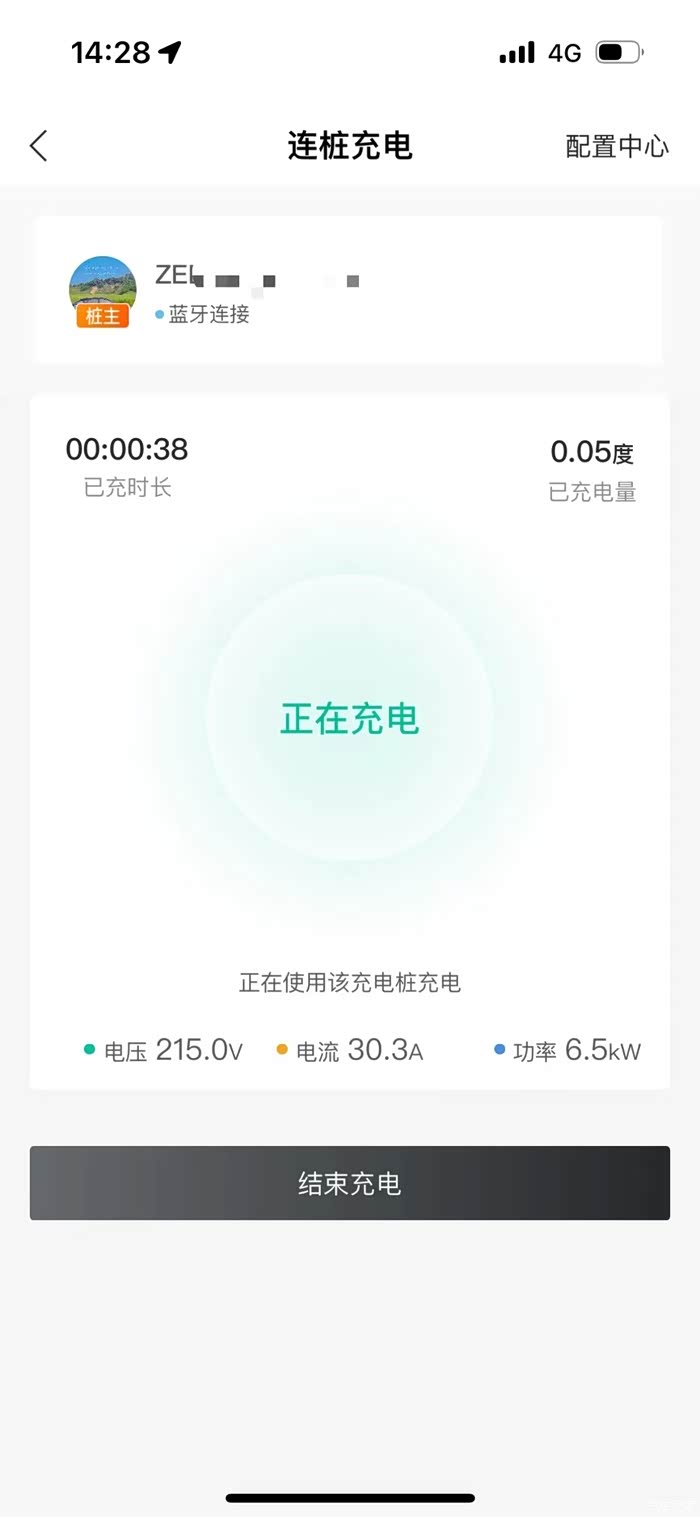Open the 桩主 charger owner card
700x1517 pixels.
click(347, 291)
